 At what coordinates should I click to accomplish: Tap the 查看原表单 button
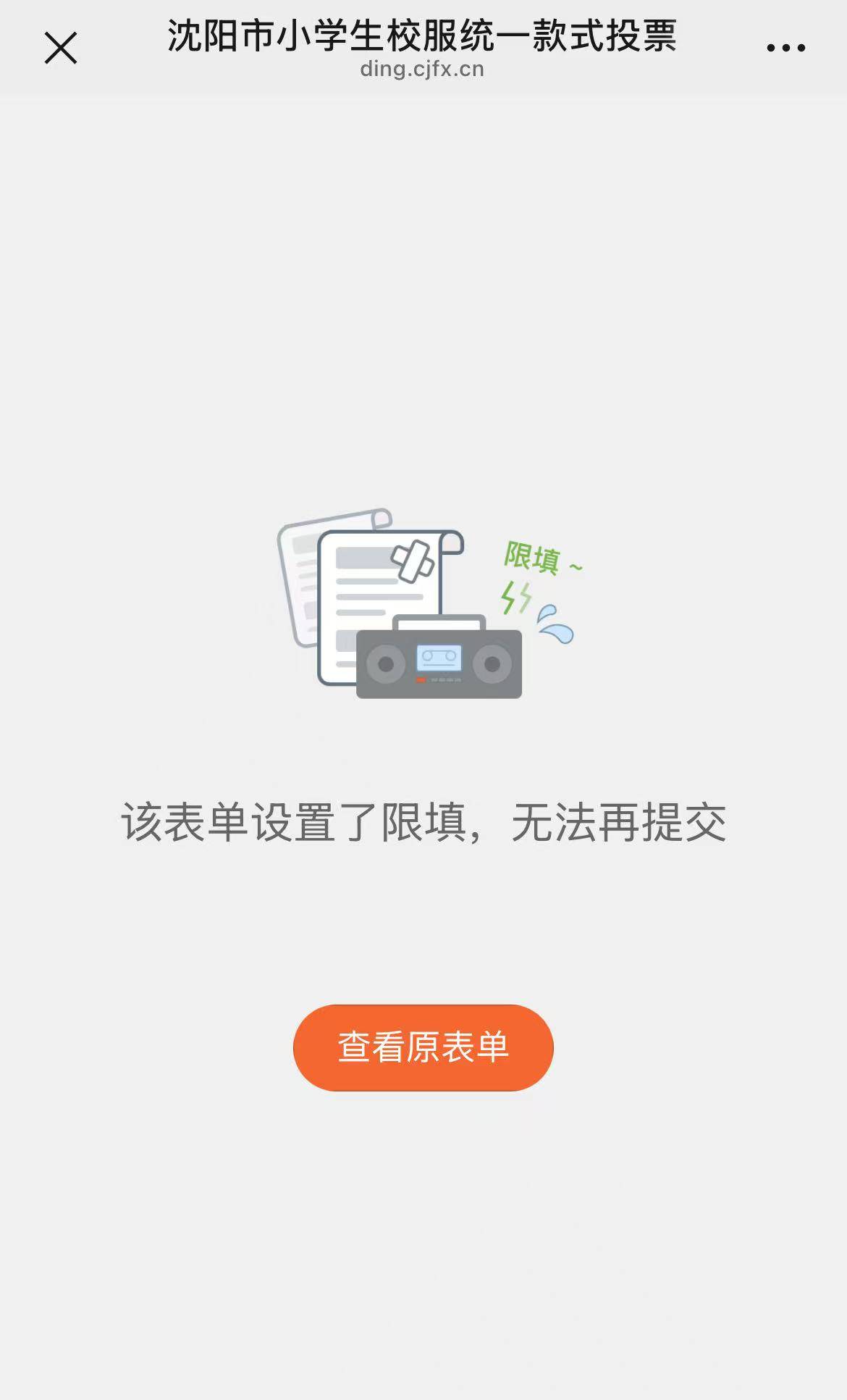pyautogui.click(x=423, y=1047)
